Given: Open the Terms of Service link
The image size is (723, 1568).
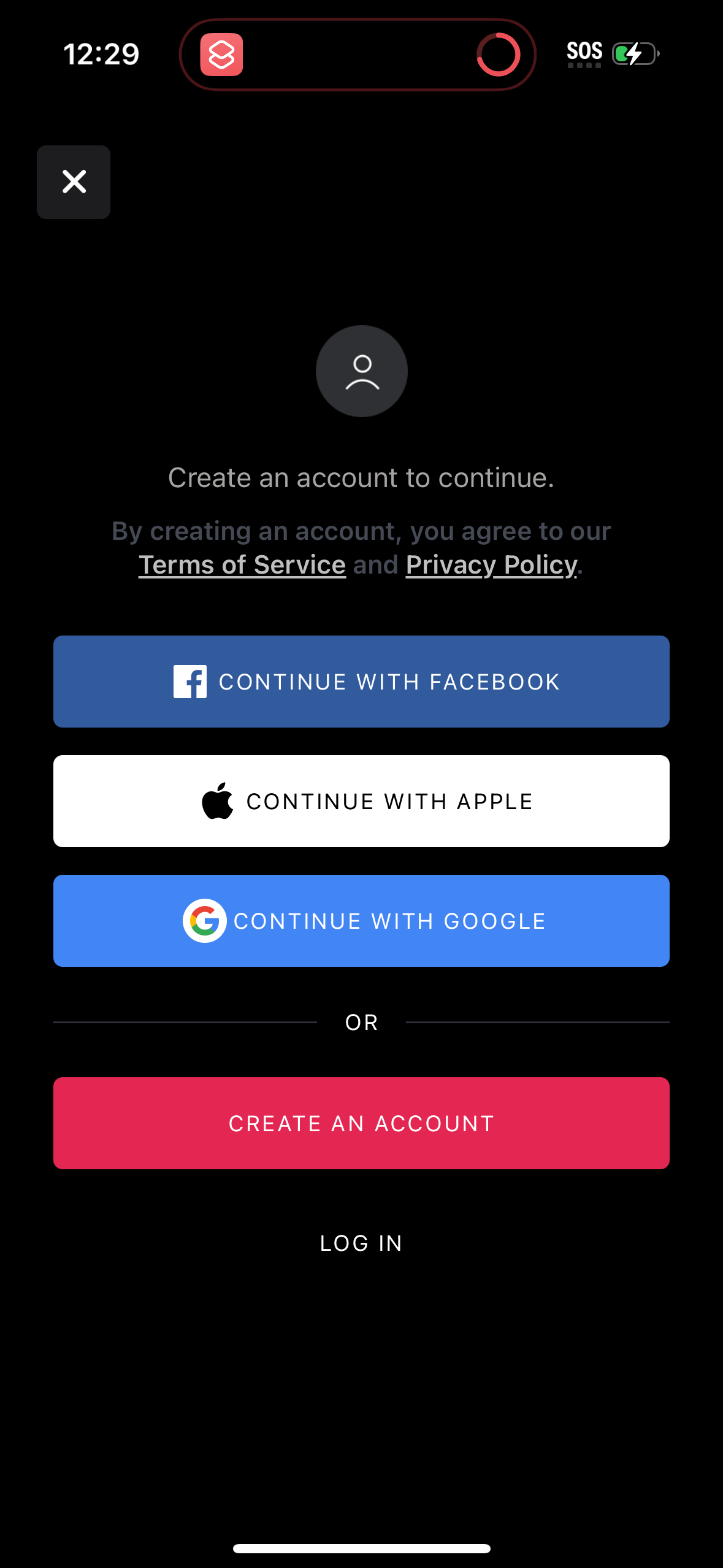Looking at the screenshot, I should pos(241,564).
